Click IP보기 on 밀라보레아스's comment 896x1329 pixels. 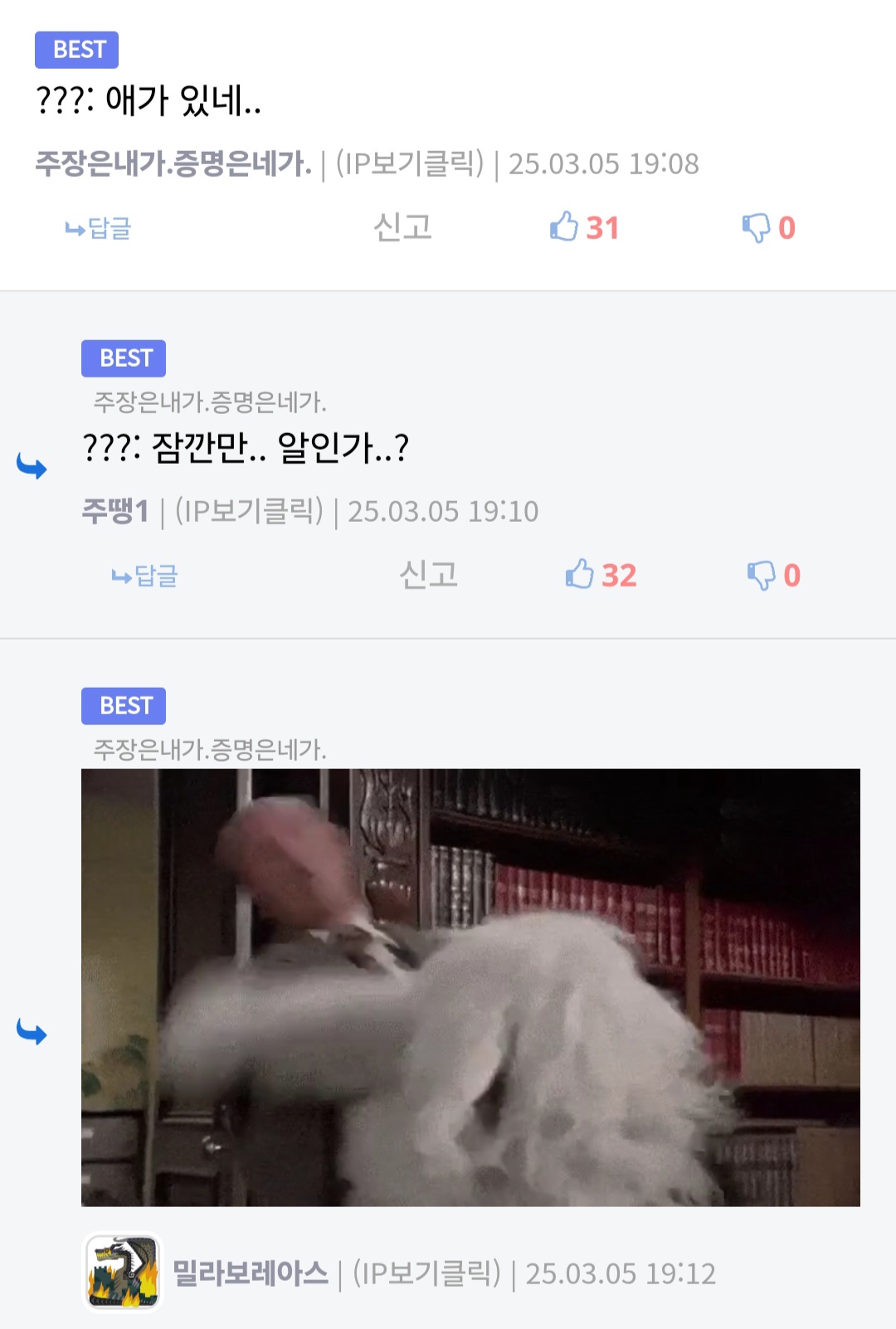point(426,1273)
